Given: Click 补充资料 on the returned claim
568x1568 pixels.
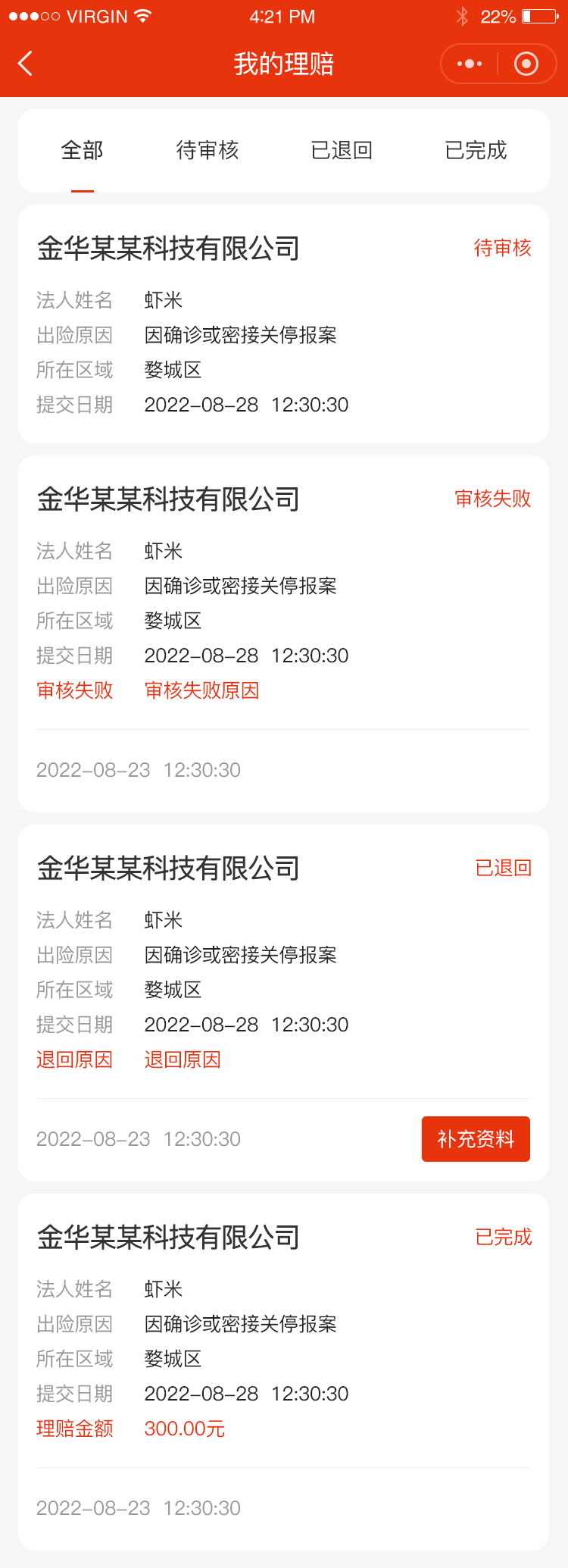Looking at the screenshot, I should tap(476, 1138).
